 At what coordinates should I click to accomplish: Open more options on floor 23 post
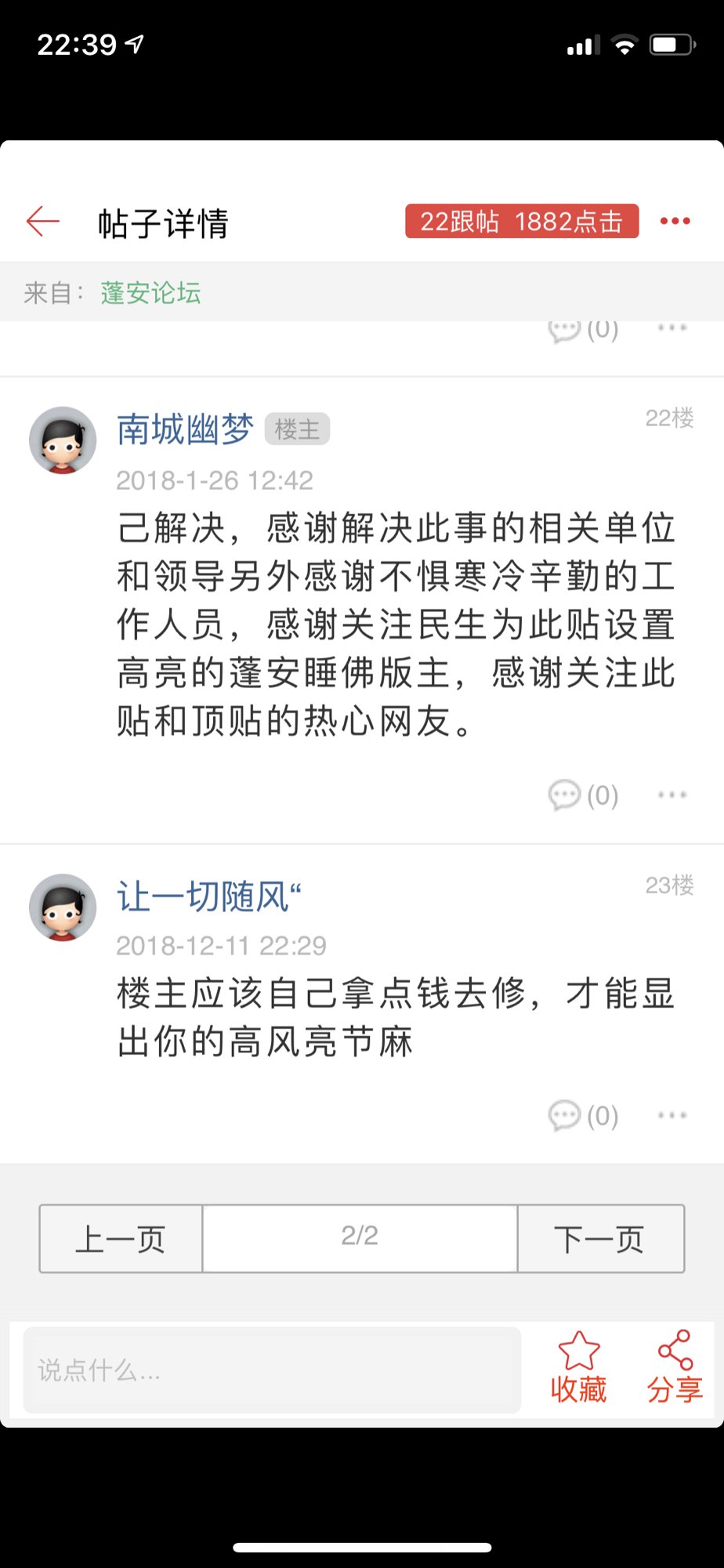672,1115
